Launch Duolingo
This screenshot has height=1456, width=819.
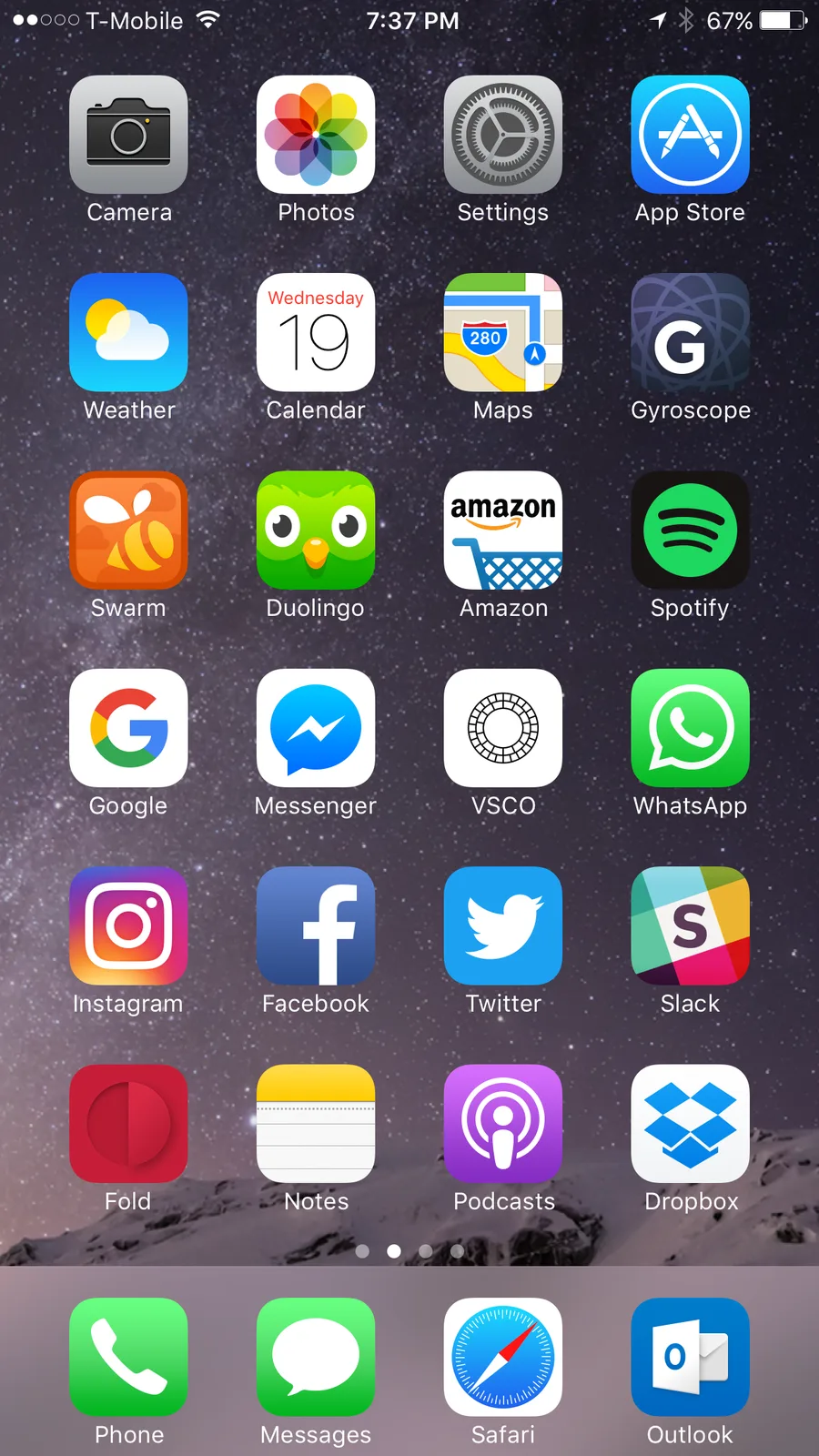[x=316, y=531]
